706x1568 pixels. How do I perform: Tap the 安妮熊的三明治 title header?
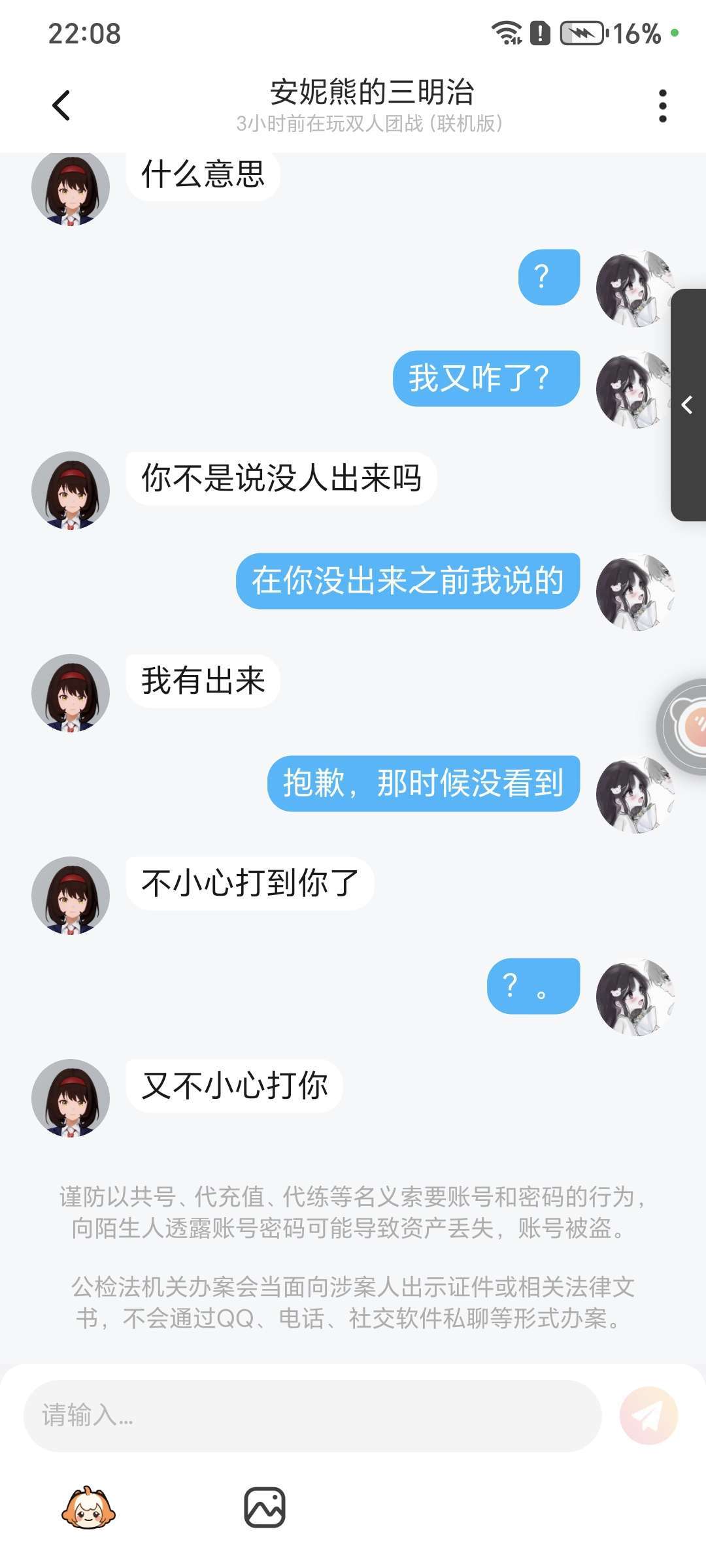point(371,92)
